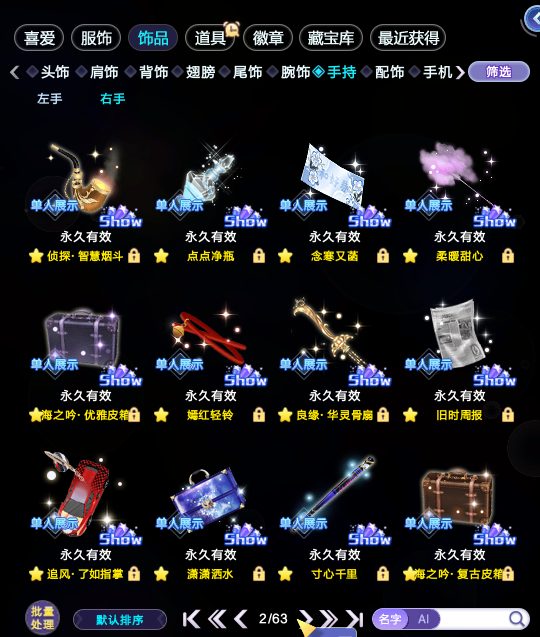Open the 道具 tab
This screenshot has height=637, width=540.
point(210,38)
